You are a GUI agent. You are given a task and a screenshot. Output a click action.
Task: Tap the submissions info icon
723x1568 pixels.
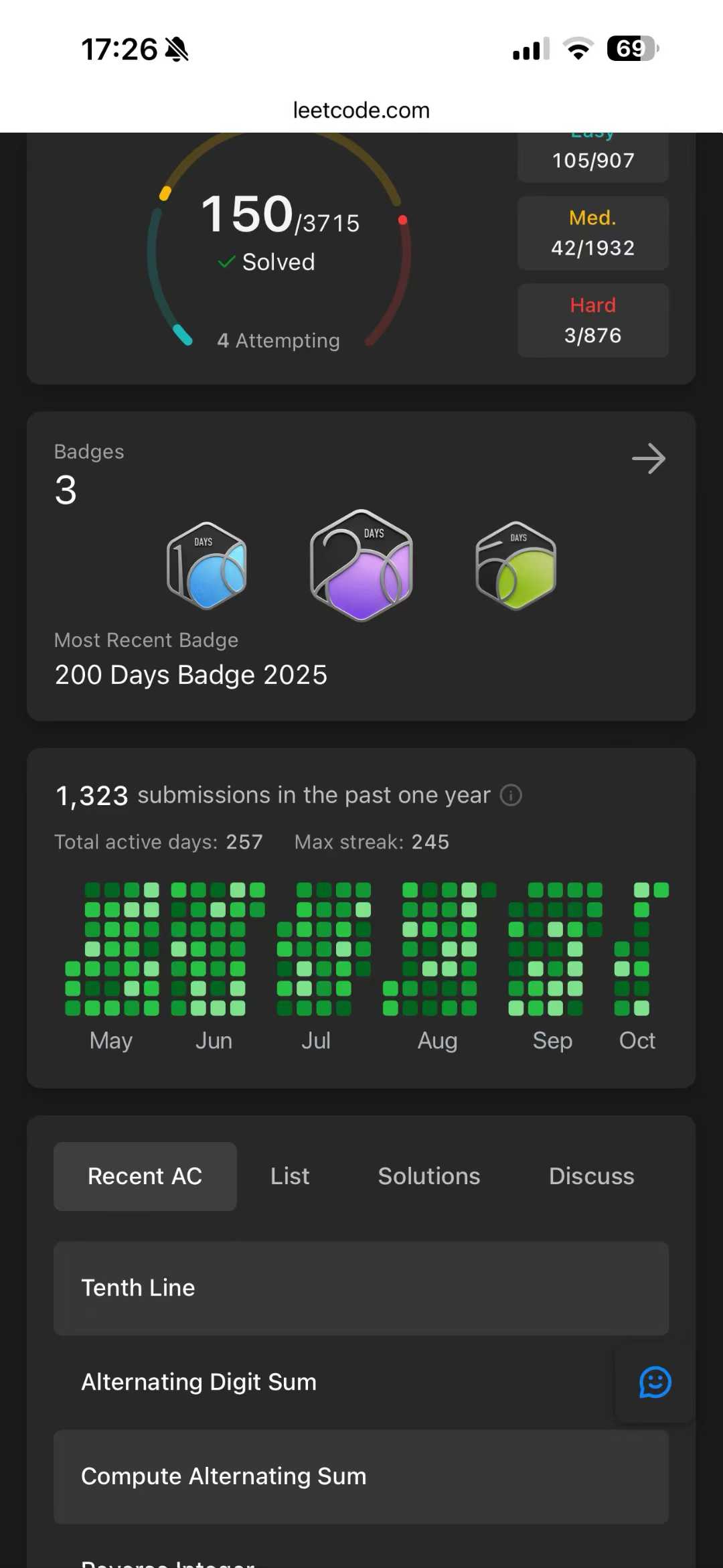point(511,795)
